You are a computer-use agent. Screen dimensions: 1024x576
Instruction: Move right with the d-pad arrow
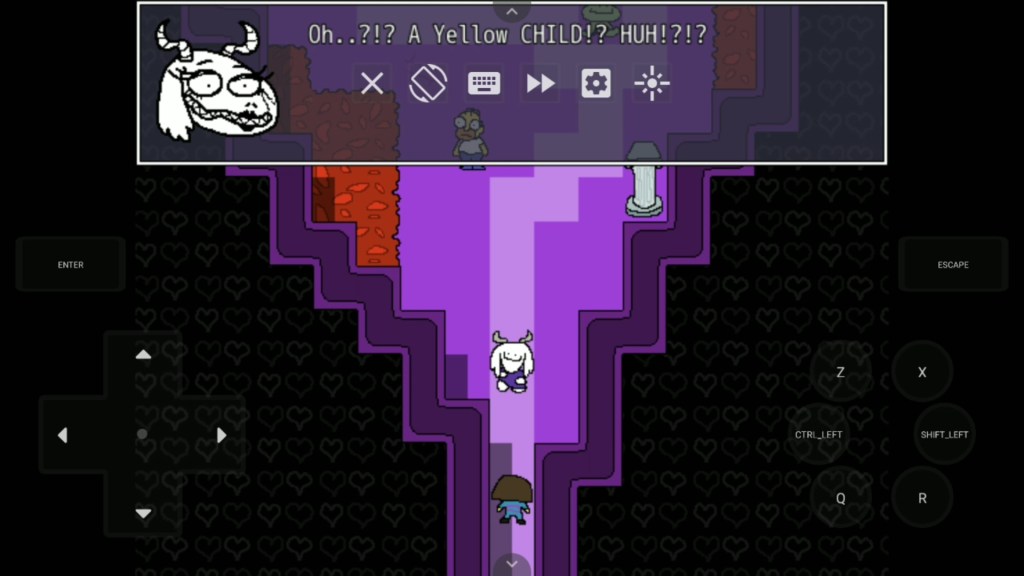click(222, 435)
